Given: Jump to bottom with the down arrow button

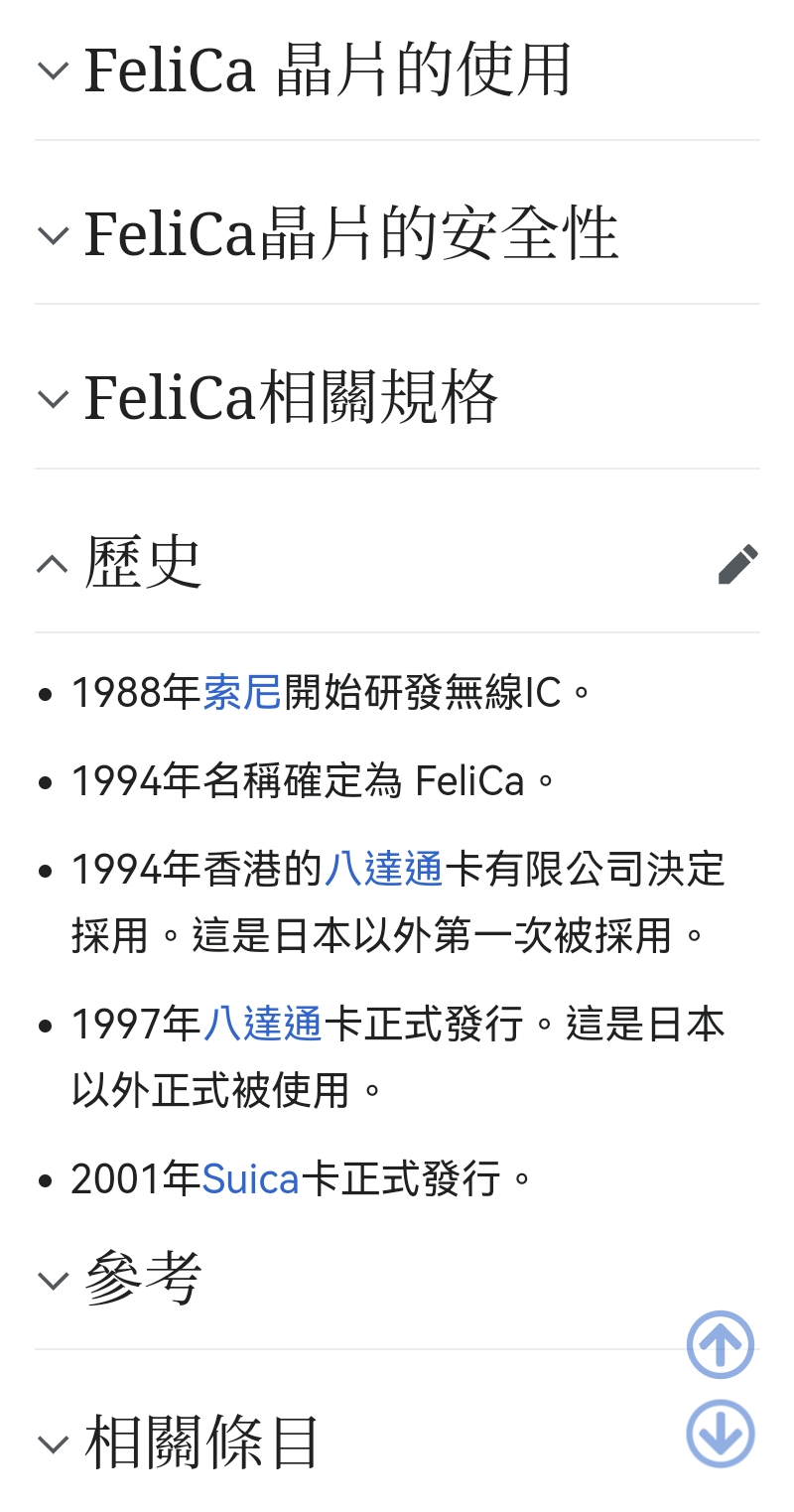Looking at the screenshot, I should pyautogui.click(x=721, y=1434).
